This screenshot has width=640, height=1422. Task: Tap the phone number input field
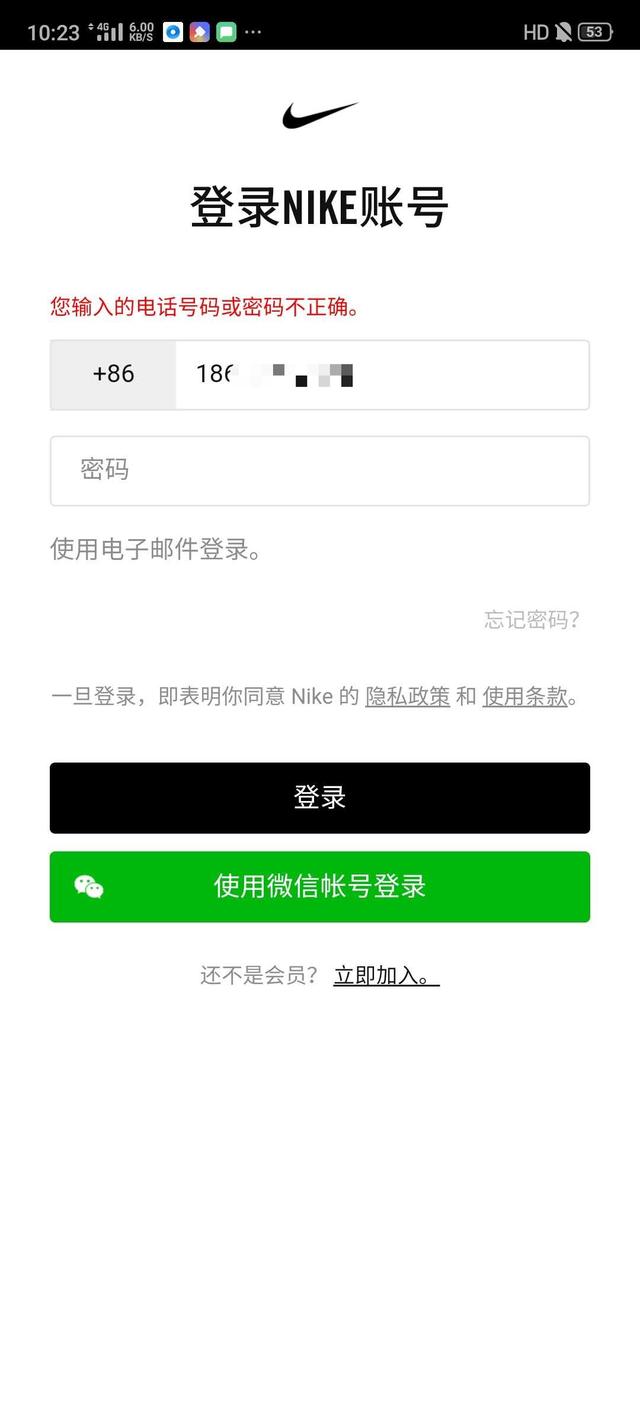[380, 374]
